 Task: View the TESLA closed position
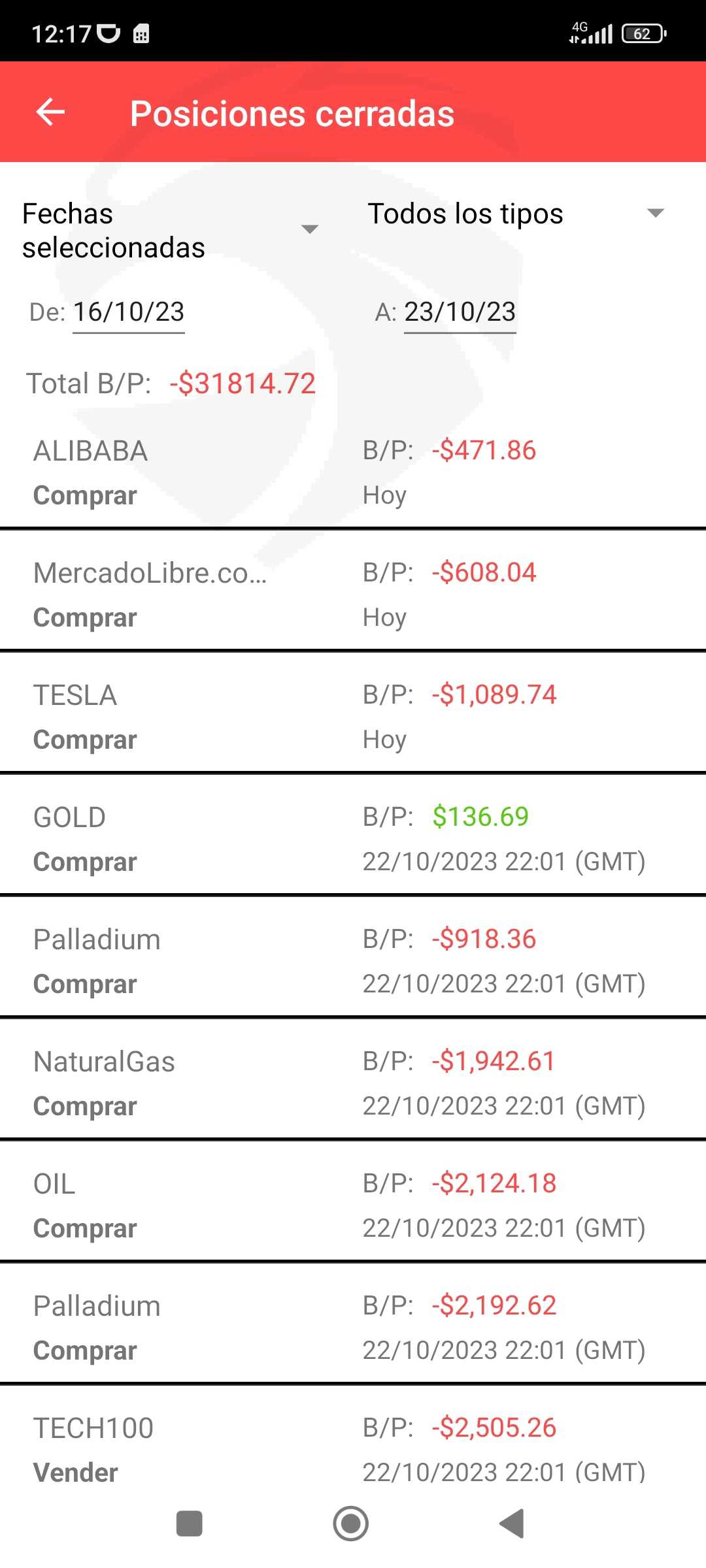coord(353,717)
